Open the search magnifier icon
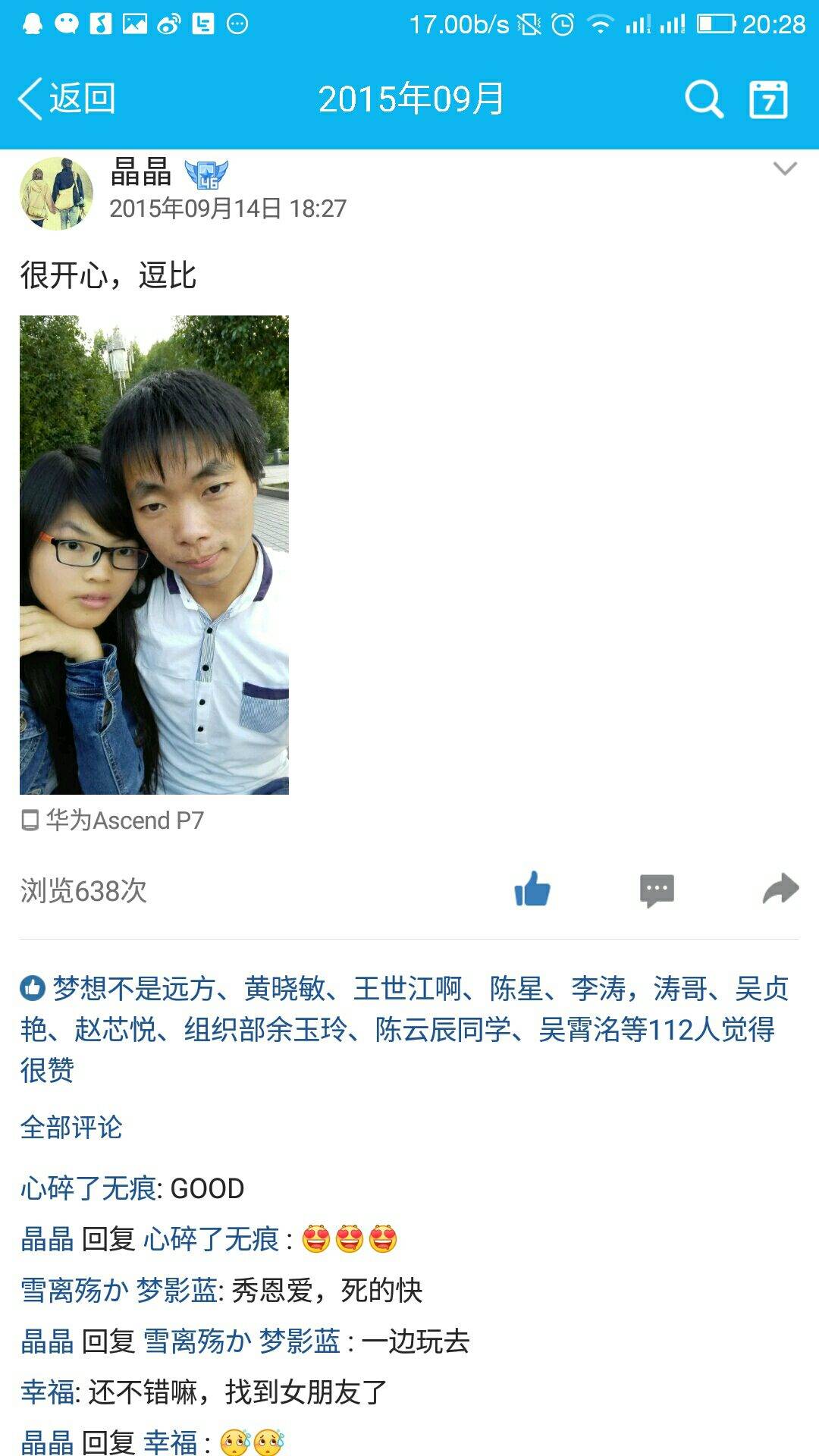Screen dimensions: 819x1456 point(704,99)
